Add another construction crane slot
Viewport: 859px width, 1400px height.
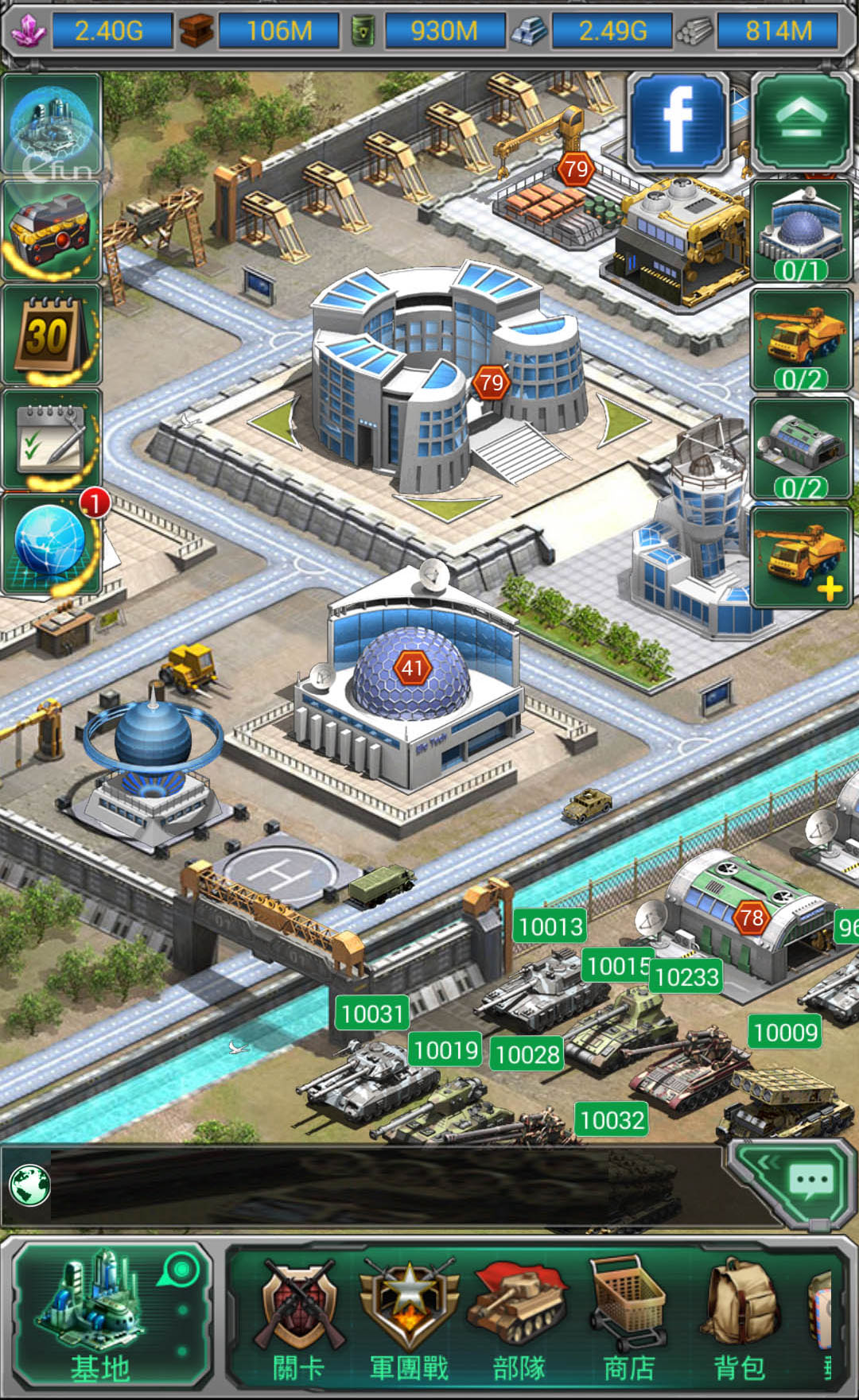[801, 558]
